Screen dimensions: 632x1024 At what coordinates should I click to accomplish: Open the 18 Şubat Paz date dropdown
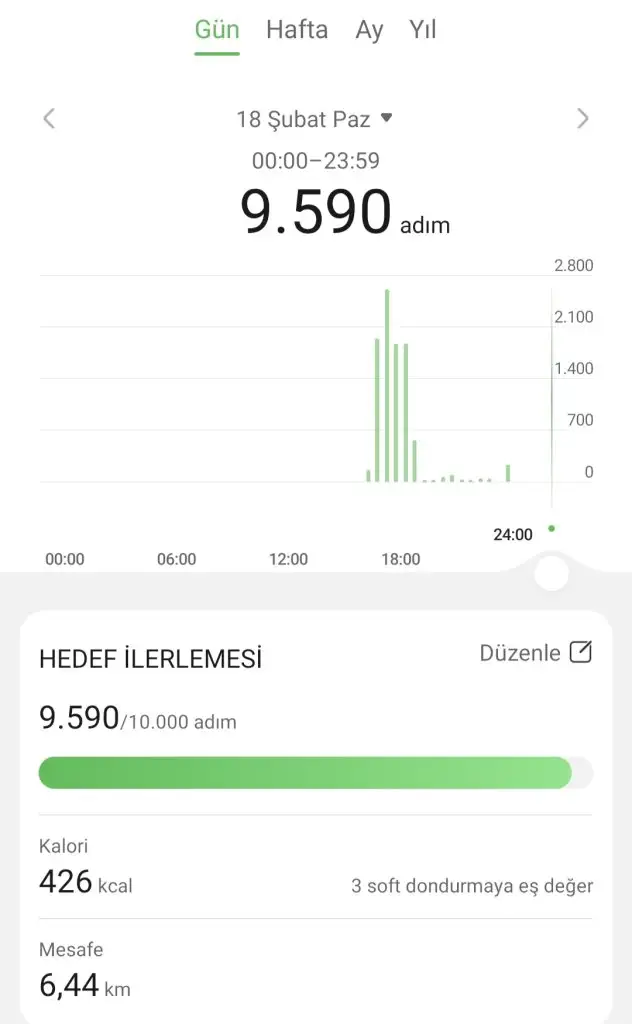pos(314,119)
